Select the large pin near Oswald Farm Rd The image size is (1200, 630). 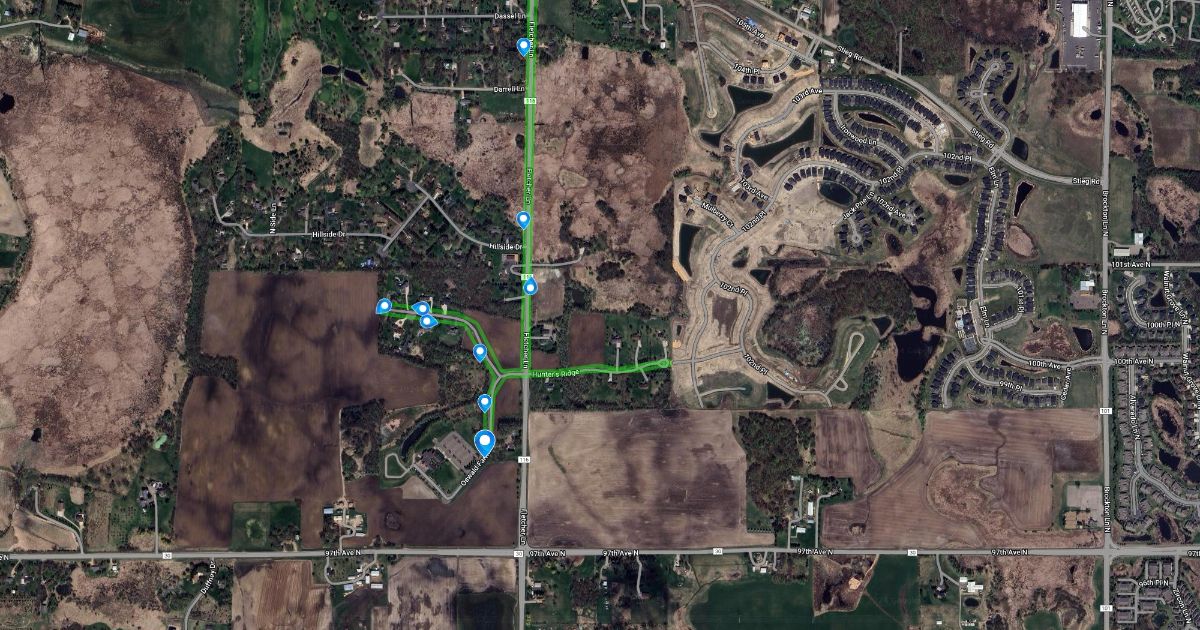(486, 441)
